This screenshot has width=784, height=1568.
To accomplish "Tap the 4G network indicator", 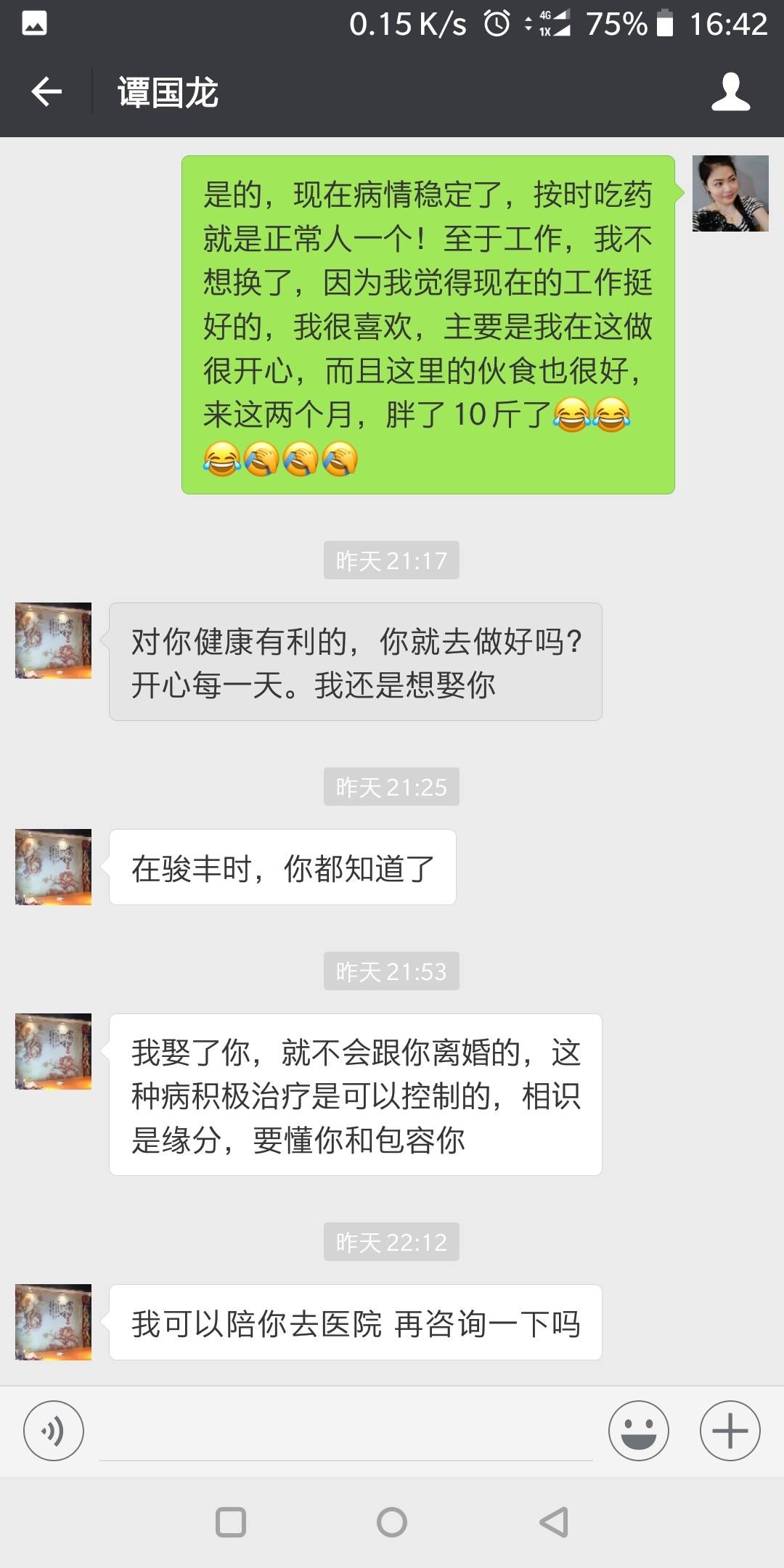I will pos(550,23).
